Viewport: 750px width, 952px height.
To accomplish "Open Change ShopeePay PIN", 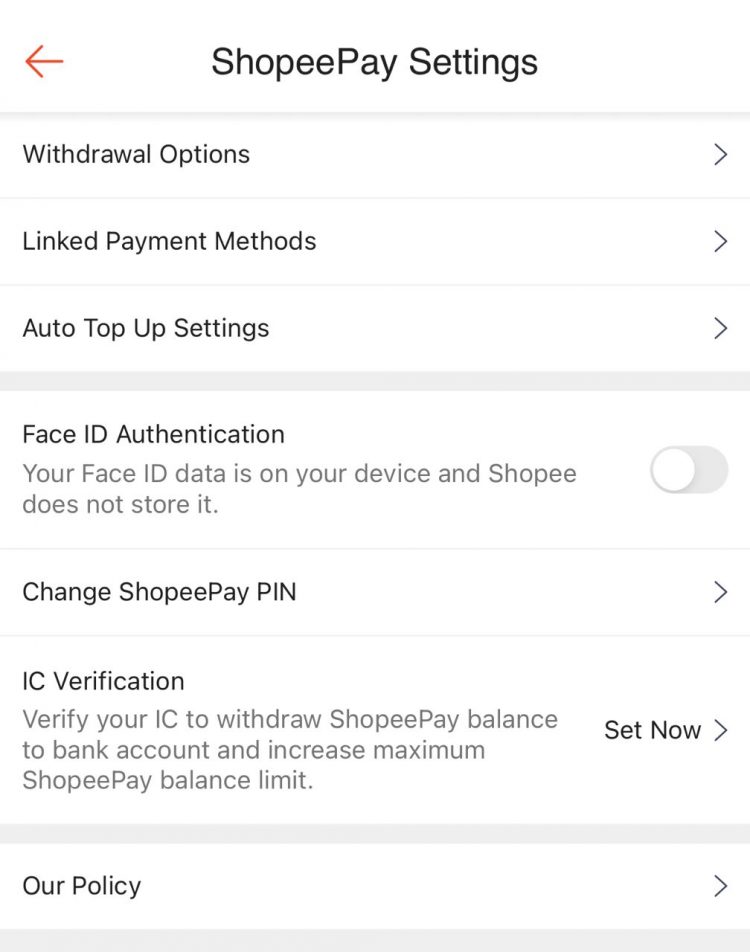I will pos(375,592).
